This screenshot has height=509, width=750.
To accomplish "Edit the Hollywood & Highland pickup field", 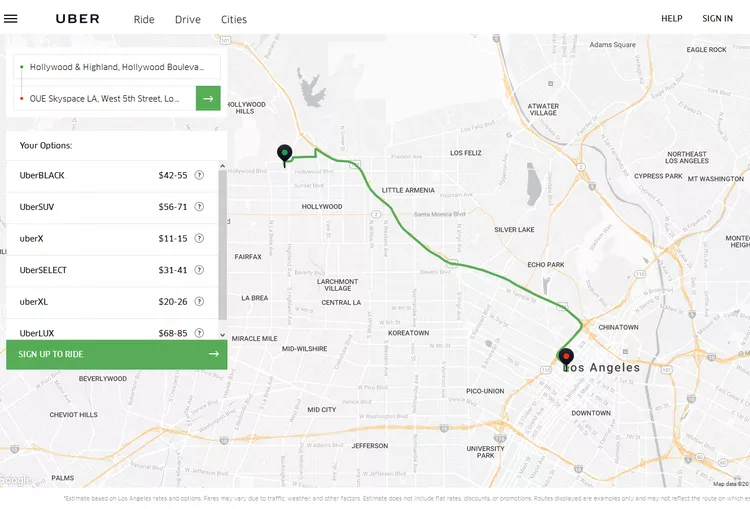I will coord(116,67).
